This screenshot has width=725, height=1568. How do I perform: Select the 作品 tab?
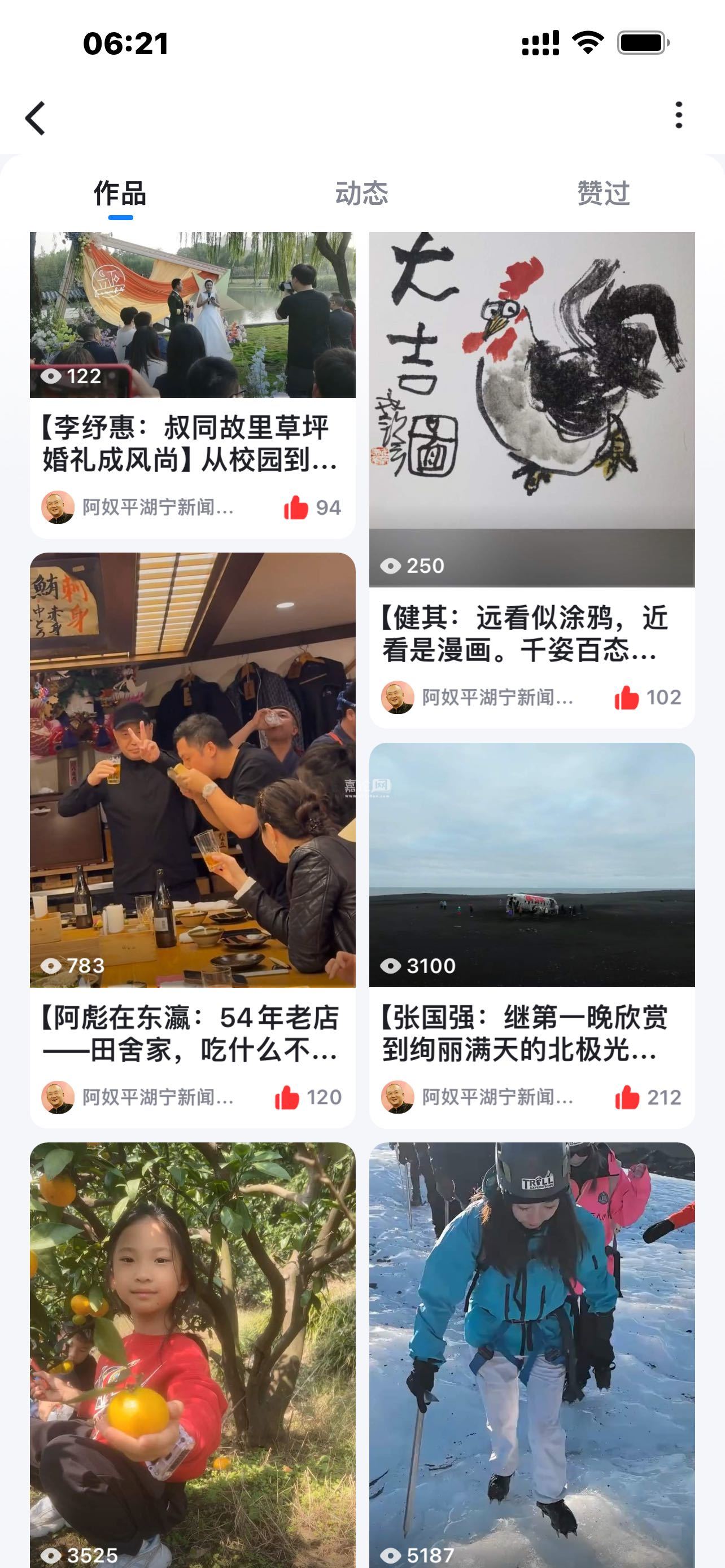[x=120, y=194]
